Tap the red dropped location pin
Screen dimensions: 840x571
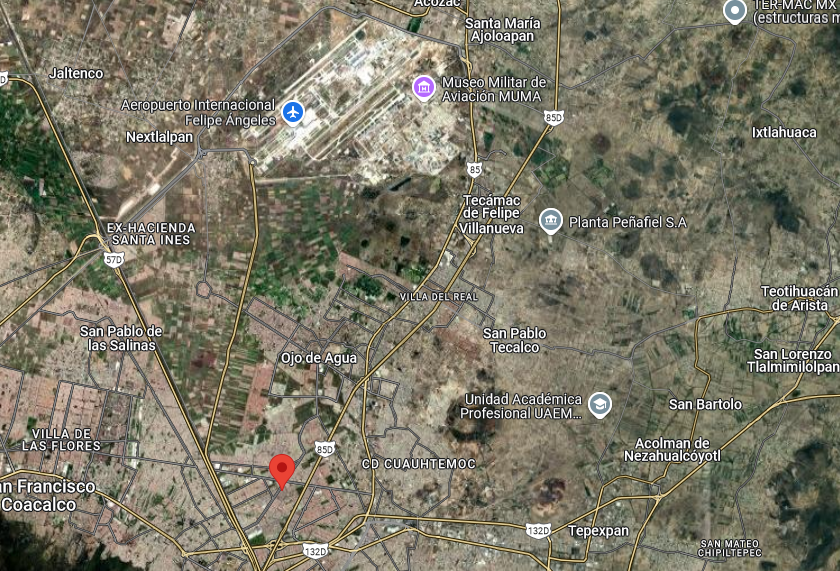(x=282, y=471)
